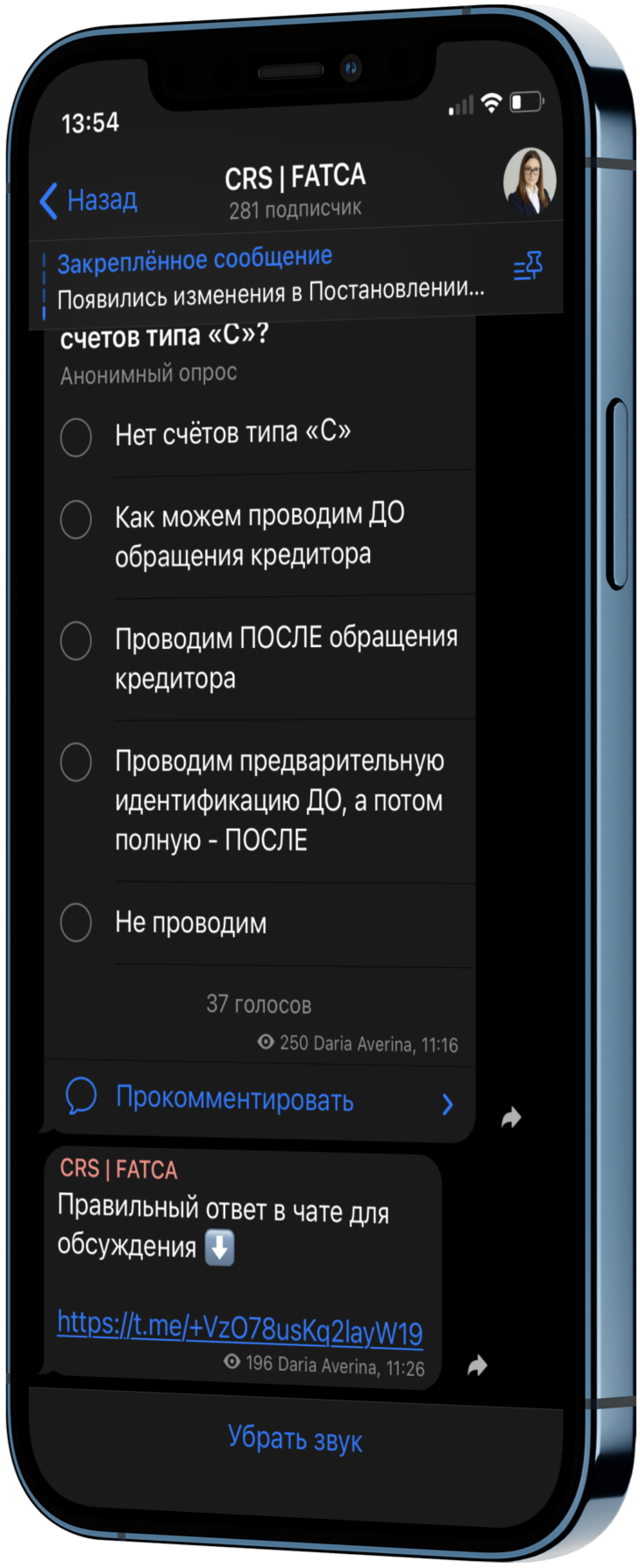The height and width of the screenshot is (1568, 640).
Task: Vote for Не проводим
Action: (x=260, y=923)
